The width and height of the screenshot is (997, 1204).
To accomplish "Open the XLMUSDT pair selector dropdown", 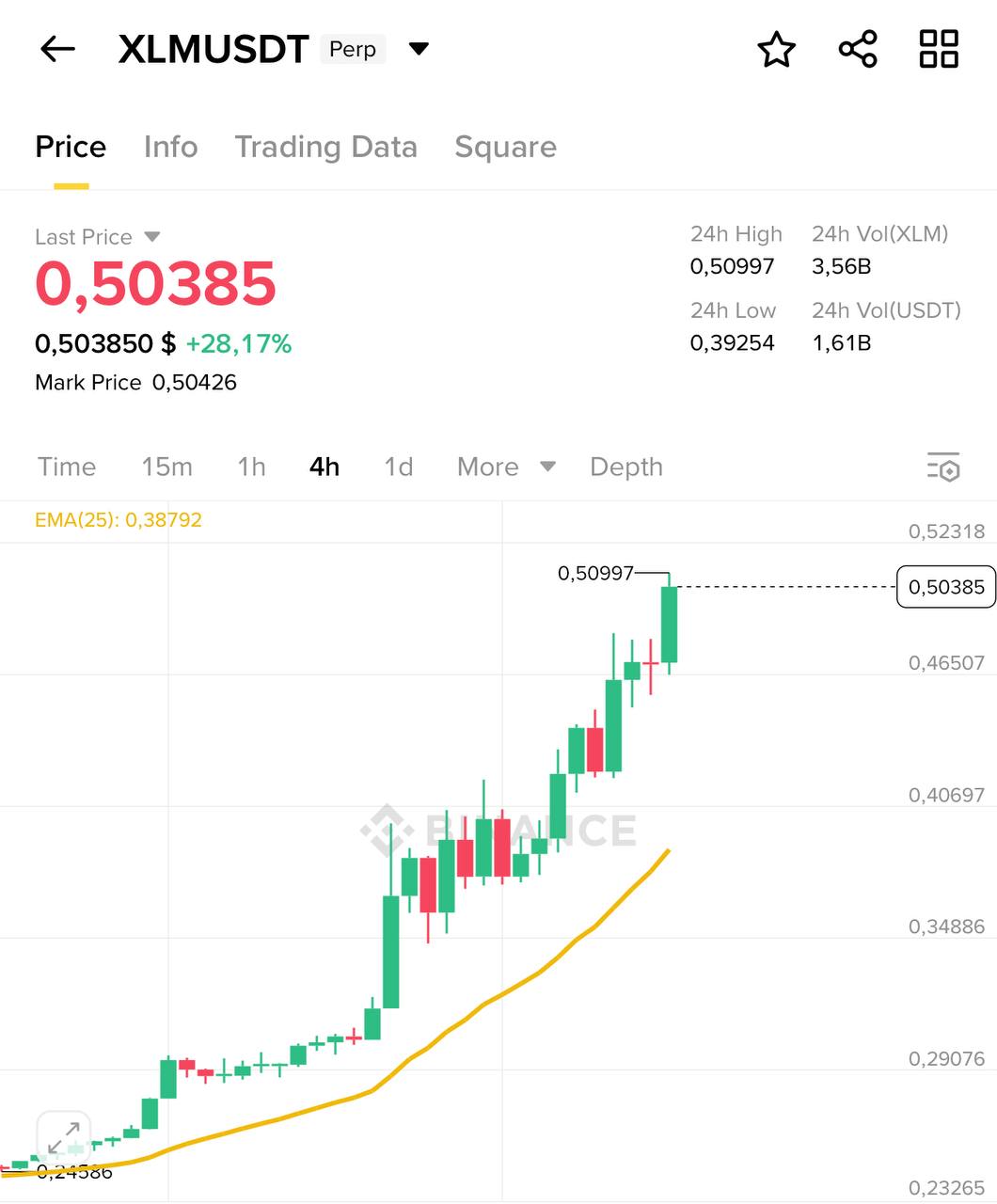I will pos(419,49).
